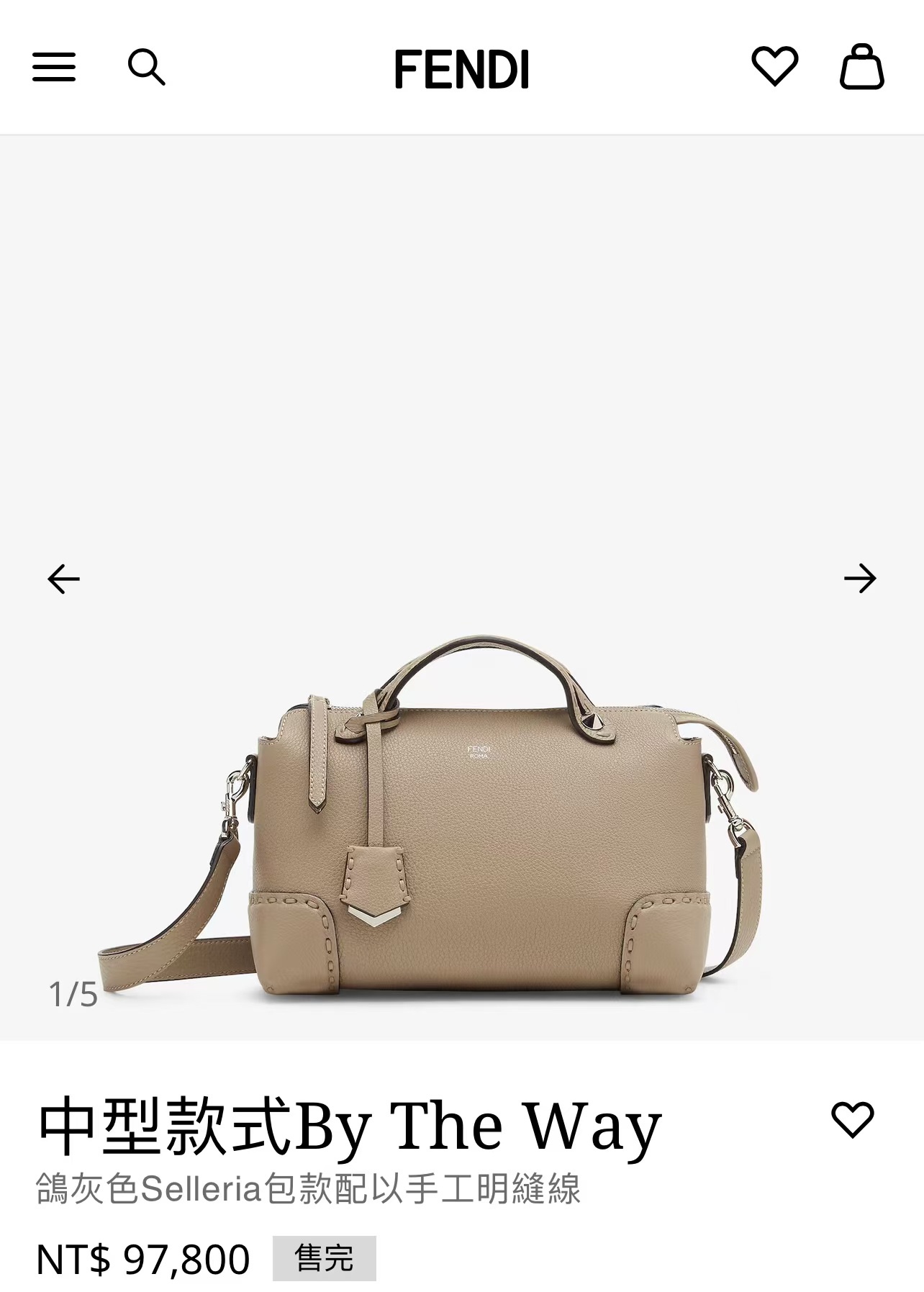Open the wishlist heart in header
924x1292 pixels.
tap(774, 65)
